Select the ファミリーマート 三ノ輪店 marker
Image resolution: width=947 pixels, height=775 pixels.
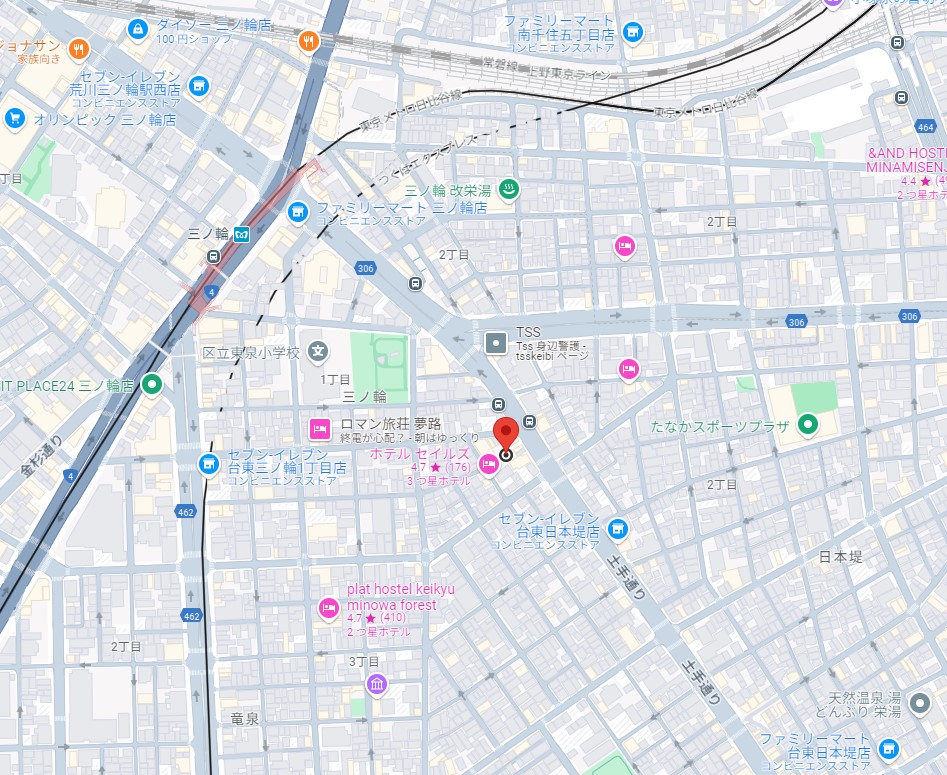pos(297,212)
